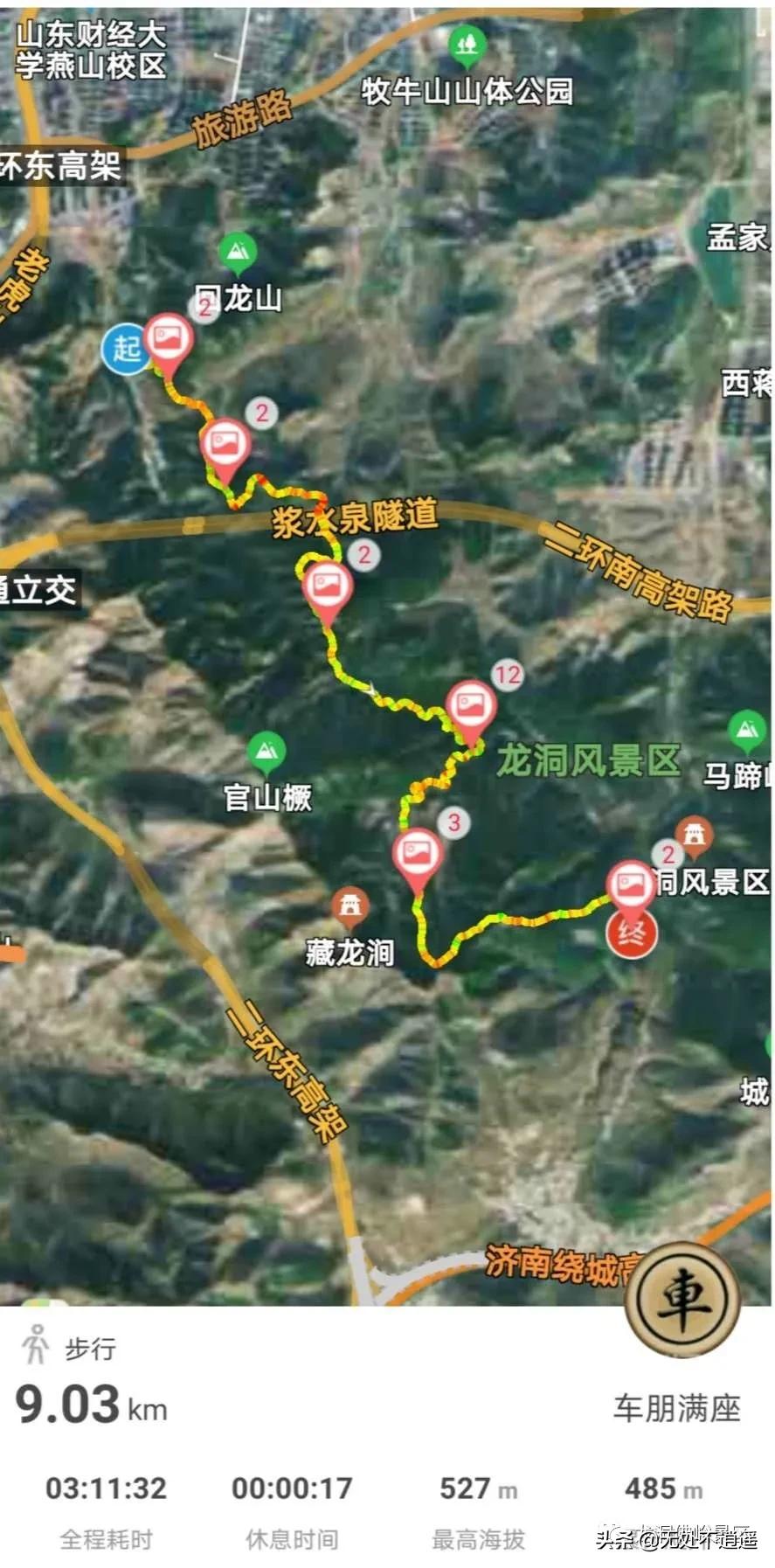Open the temple icon for 藏龙涧
This screenshot has width=775, height=1568.
point(351,905)
